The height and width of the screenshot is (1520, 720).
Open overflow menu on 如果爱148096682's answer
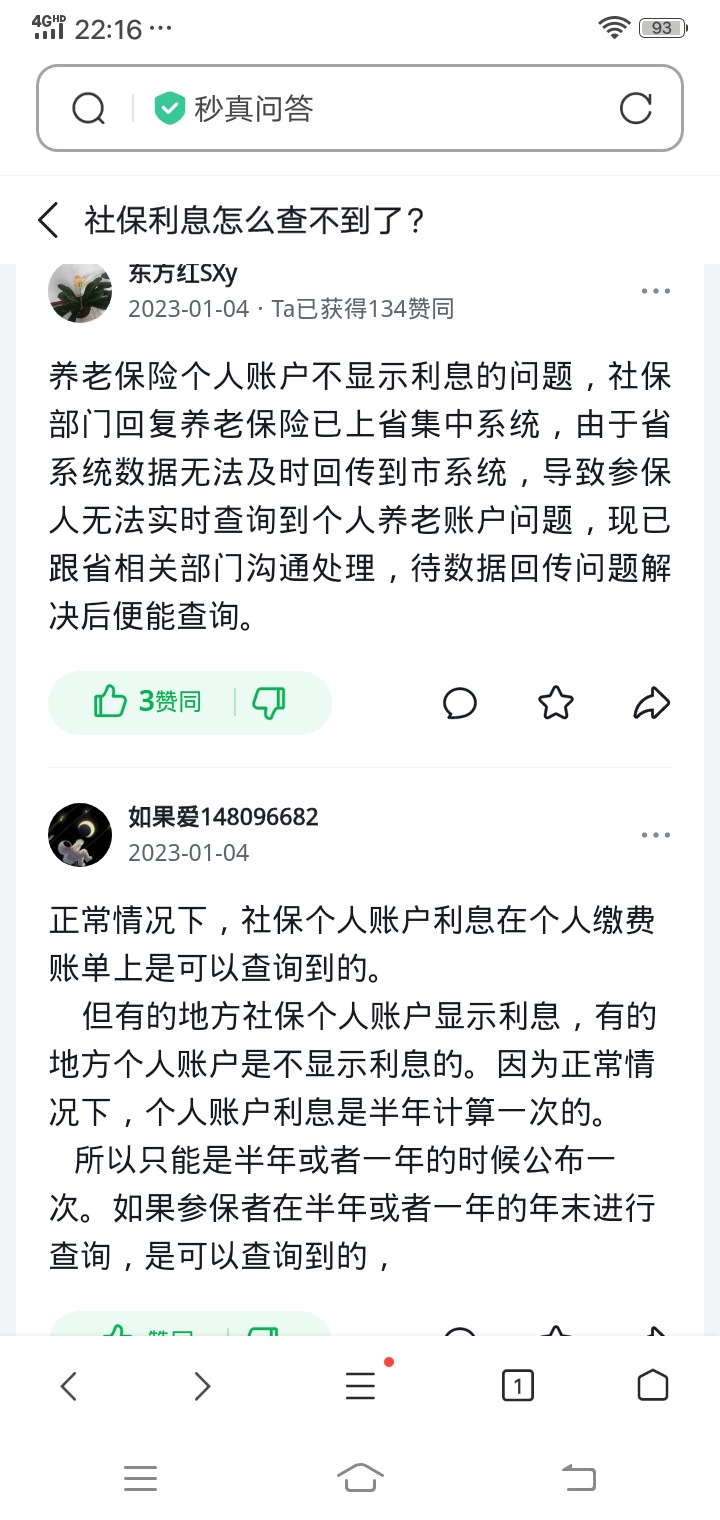click(656, 835)
